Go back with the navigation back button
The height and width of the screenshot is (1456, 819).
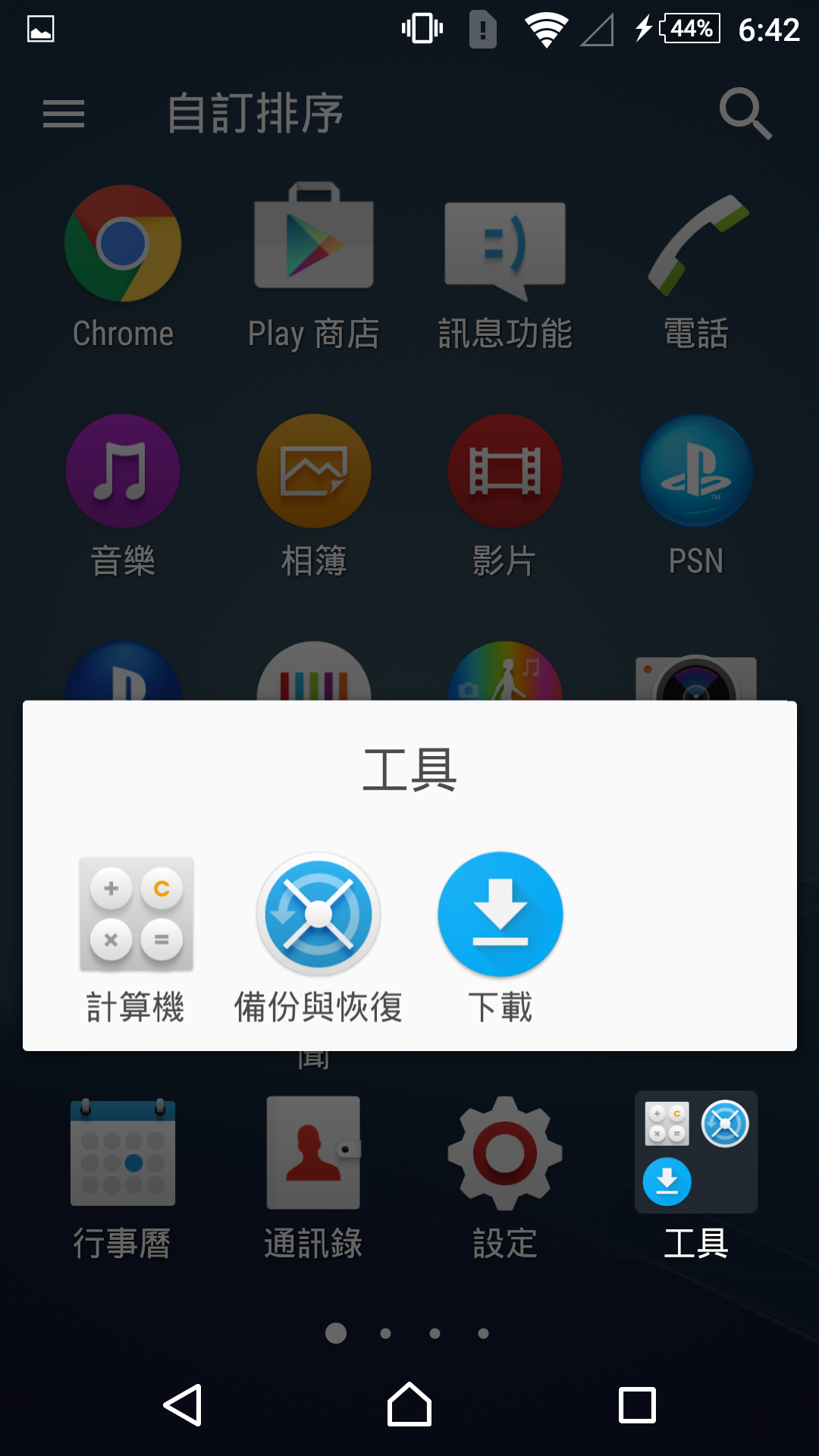click(x=183, y=1405)
